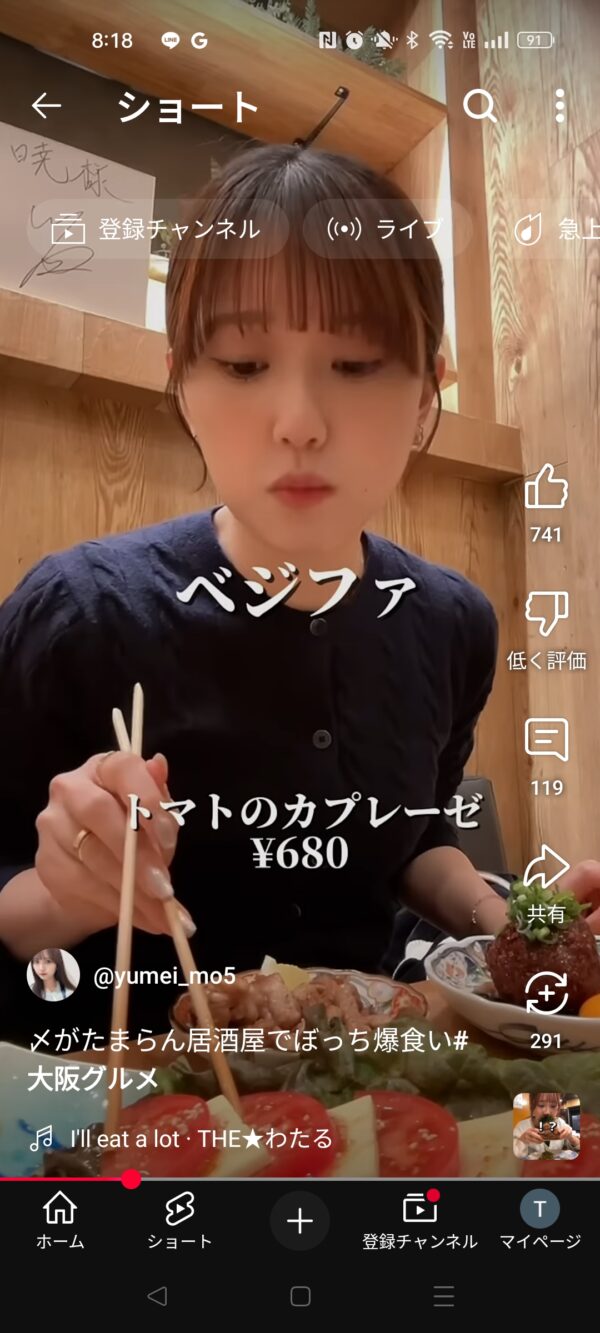This screenshot has width=600, height=1333.
Task: Tap the system home button
Action: [x=300, y=1296]
